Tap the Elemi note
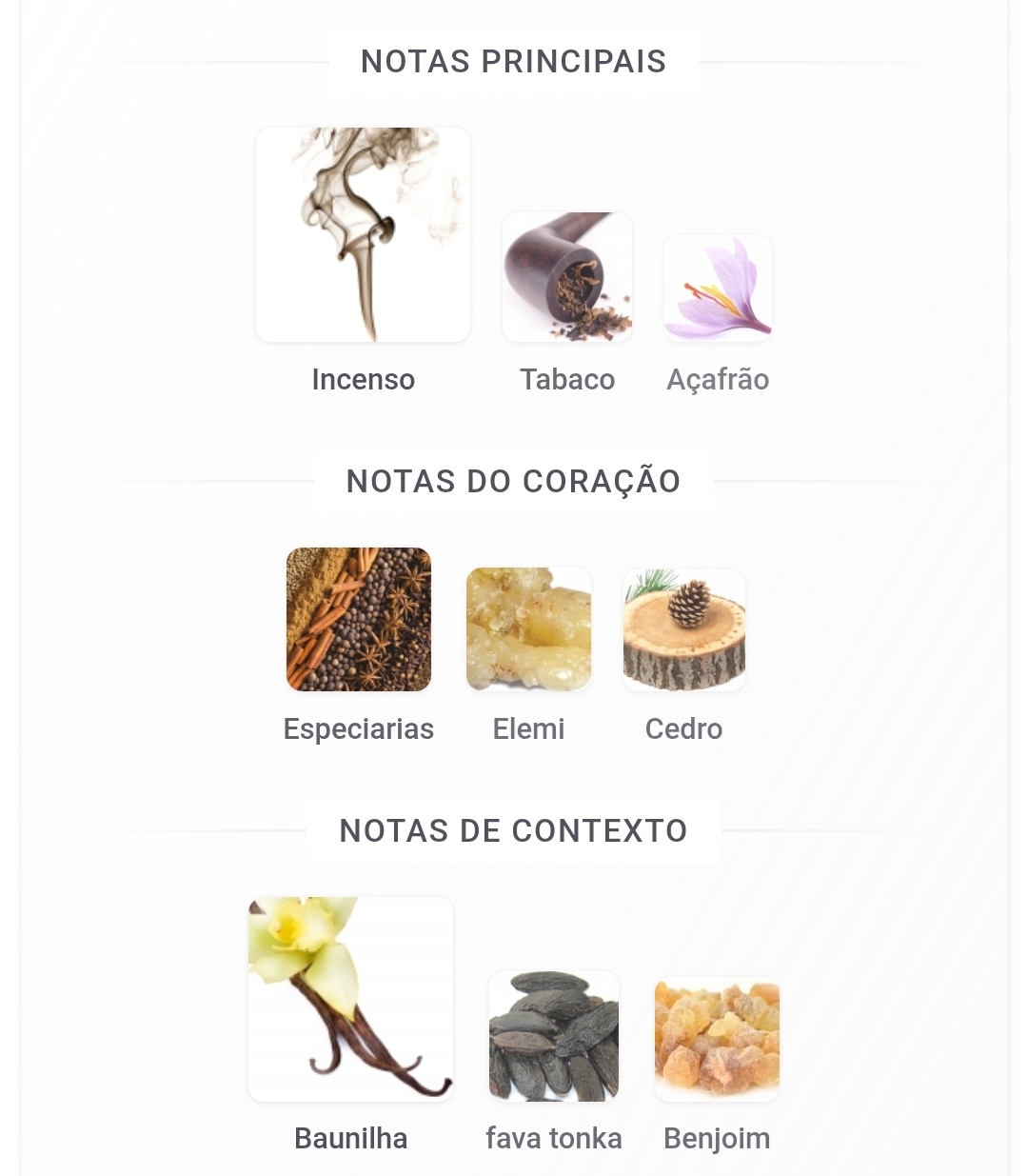The height and width of the screenshot is (1176, 1028). click(528, 629)
